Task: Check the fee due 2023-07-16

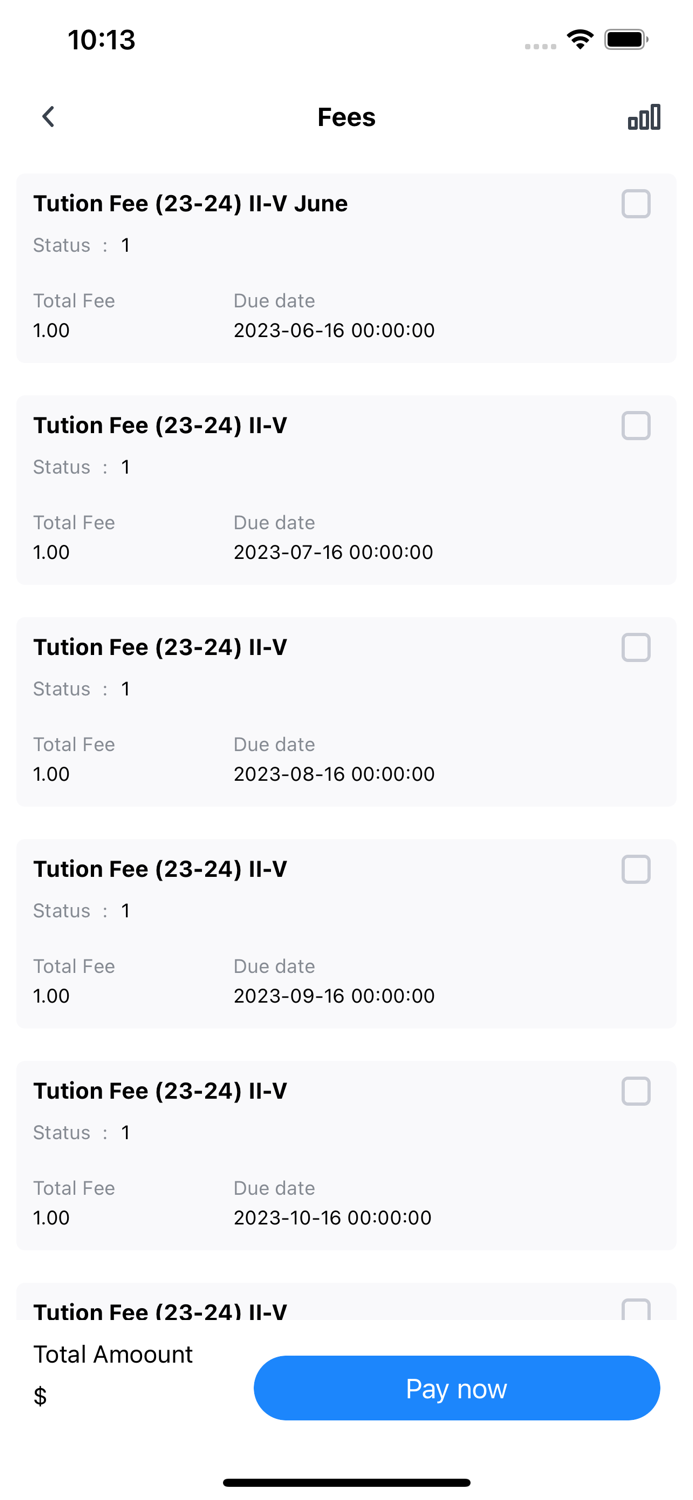Action: click(x=636, y=426)
